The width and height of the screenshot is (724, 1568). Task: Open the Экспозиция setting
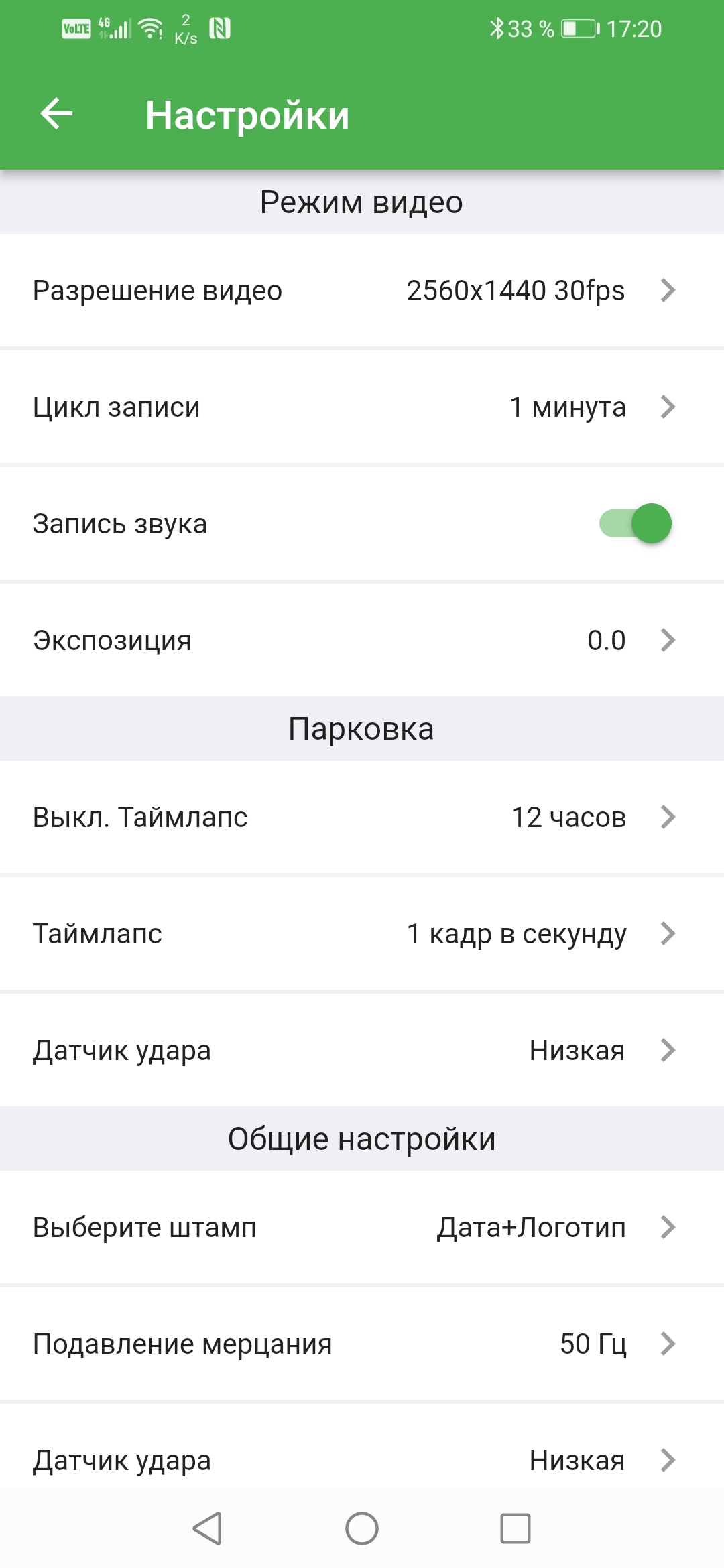click(x=362, y=641)
